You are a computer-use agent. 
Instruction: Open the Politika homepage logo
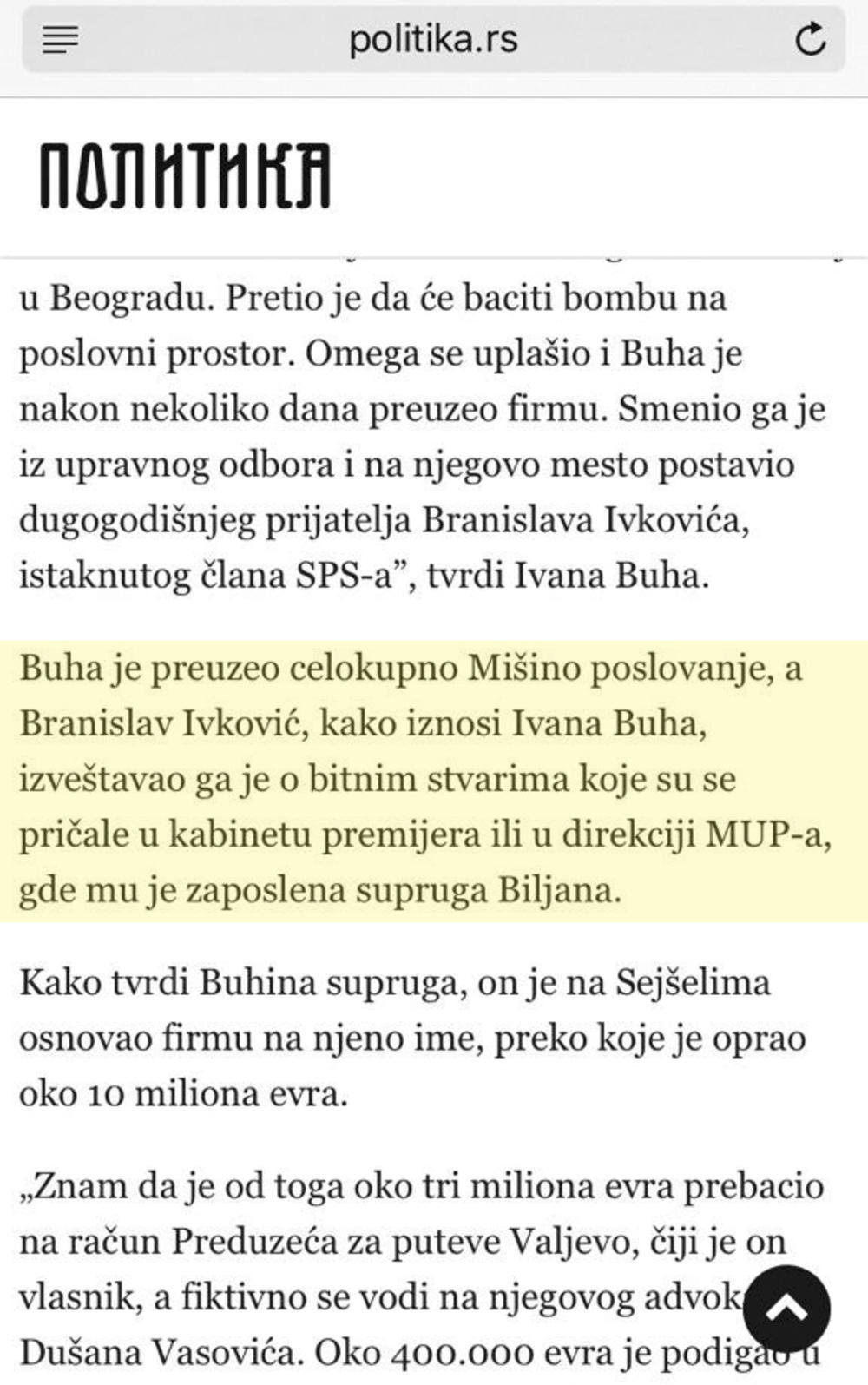pyautogui.click(x=185, y=176)
